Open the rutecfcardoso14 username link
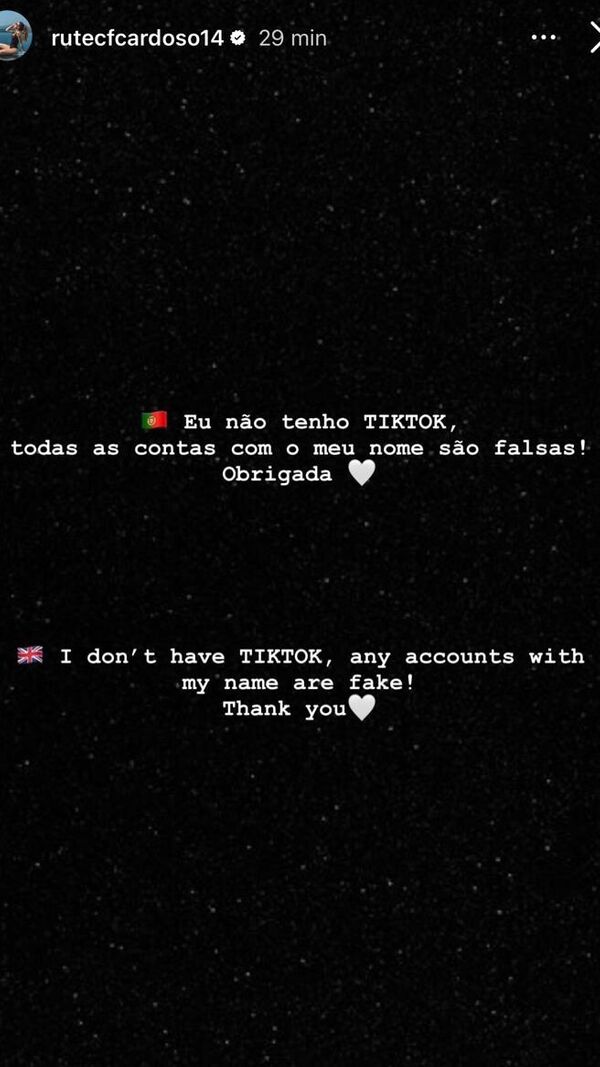Screen dimensions: 600x1067 click(136, 38)
